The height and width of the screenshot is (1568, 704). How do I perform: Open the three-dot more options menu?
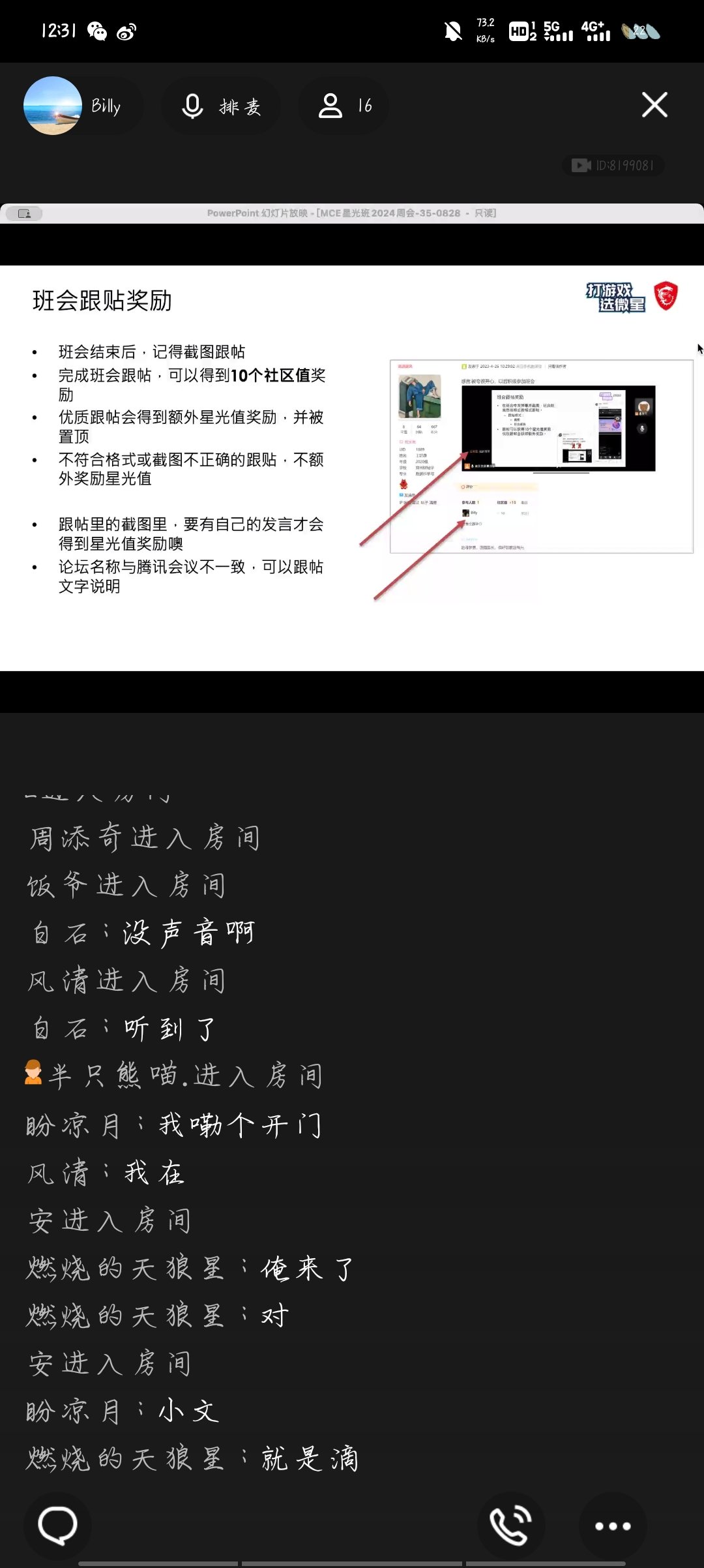612,1526
